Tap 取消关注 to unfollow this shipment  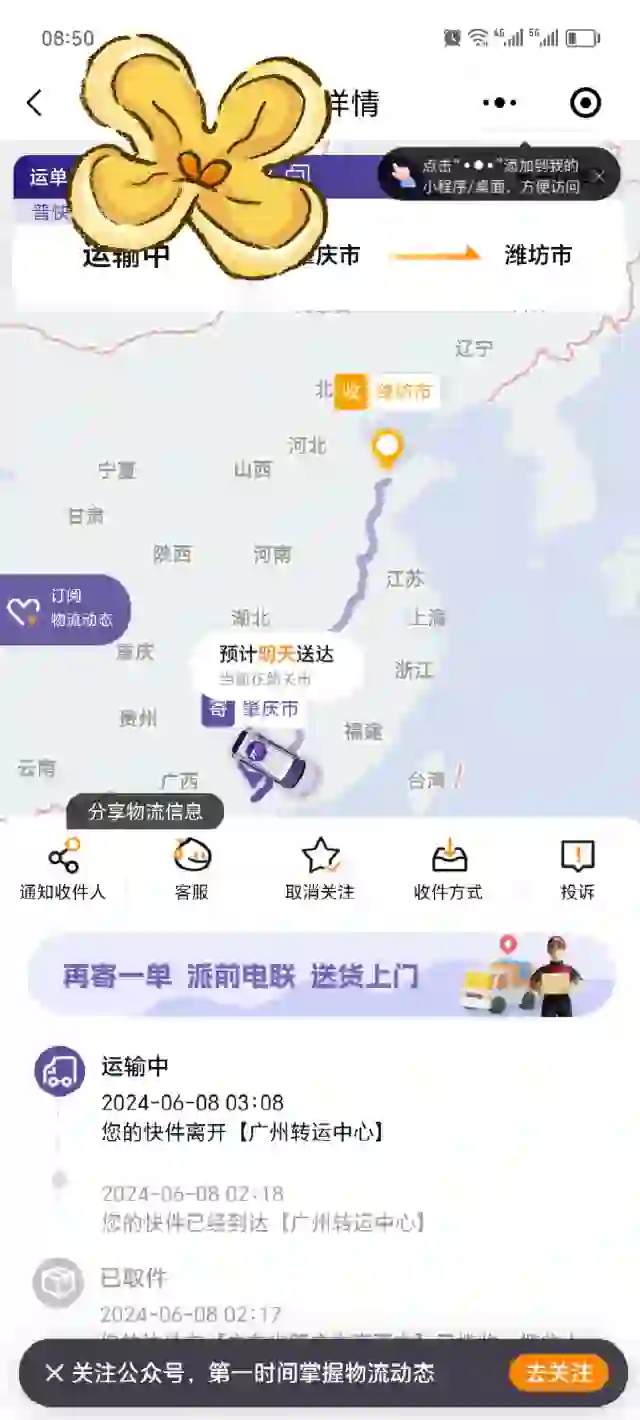click(320, 869)
